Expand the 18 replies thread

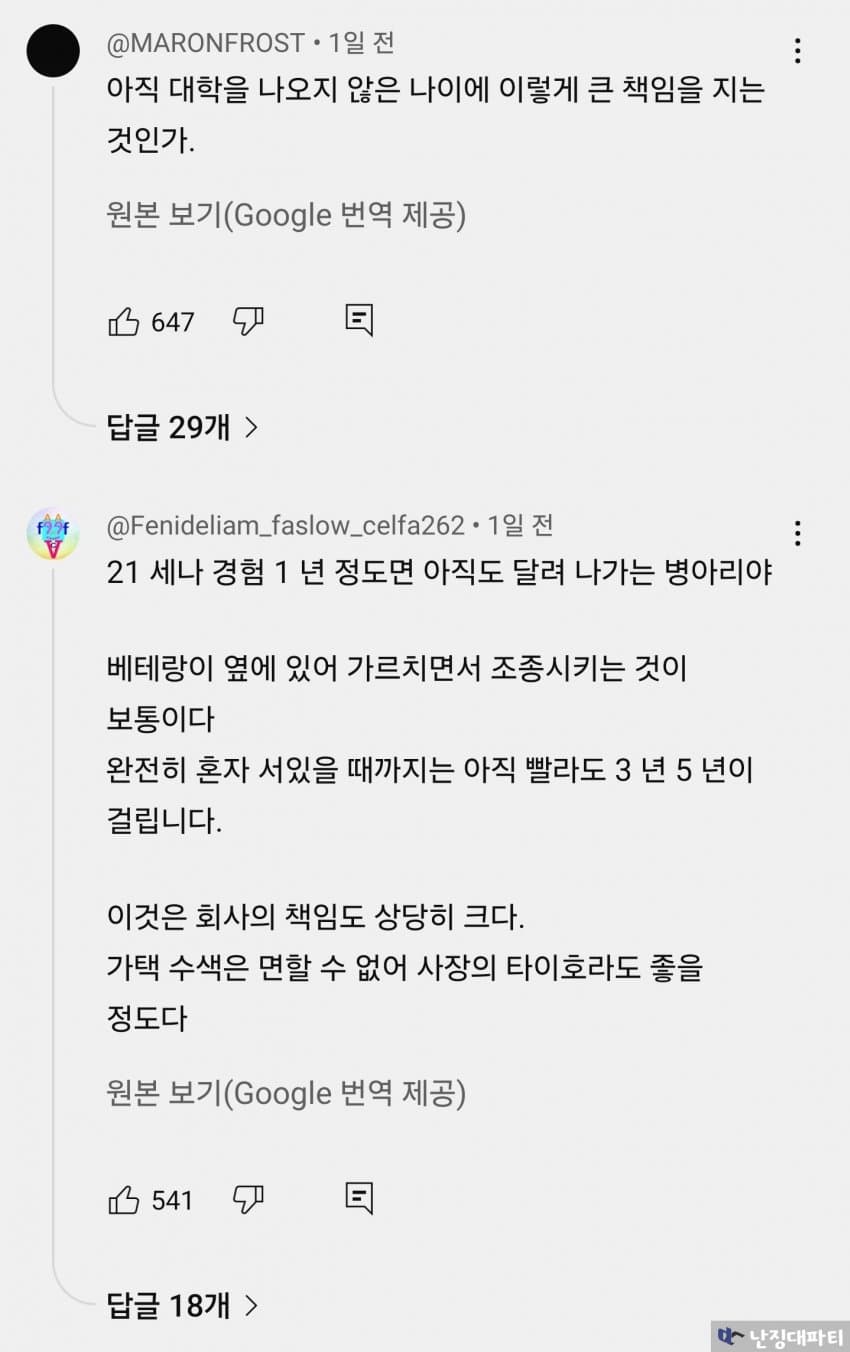(183, 1305)
